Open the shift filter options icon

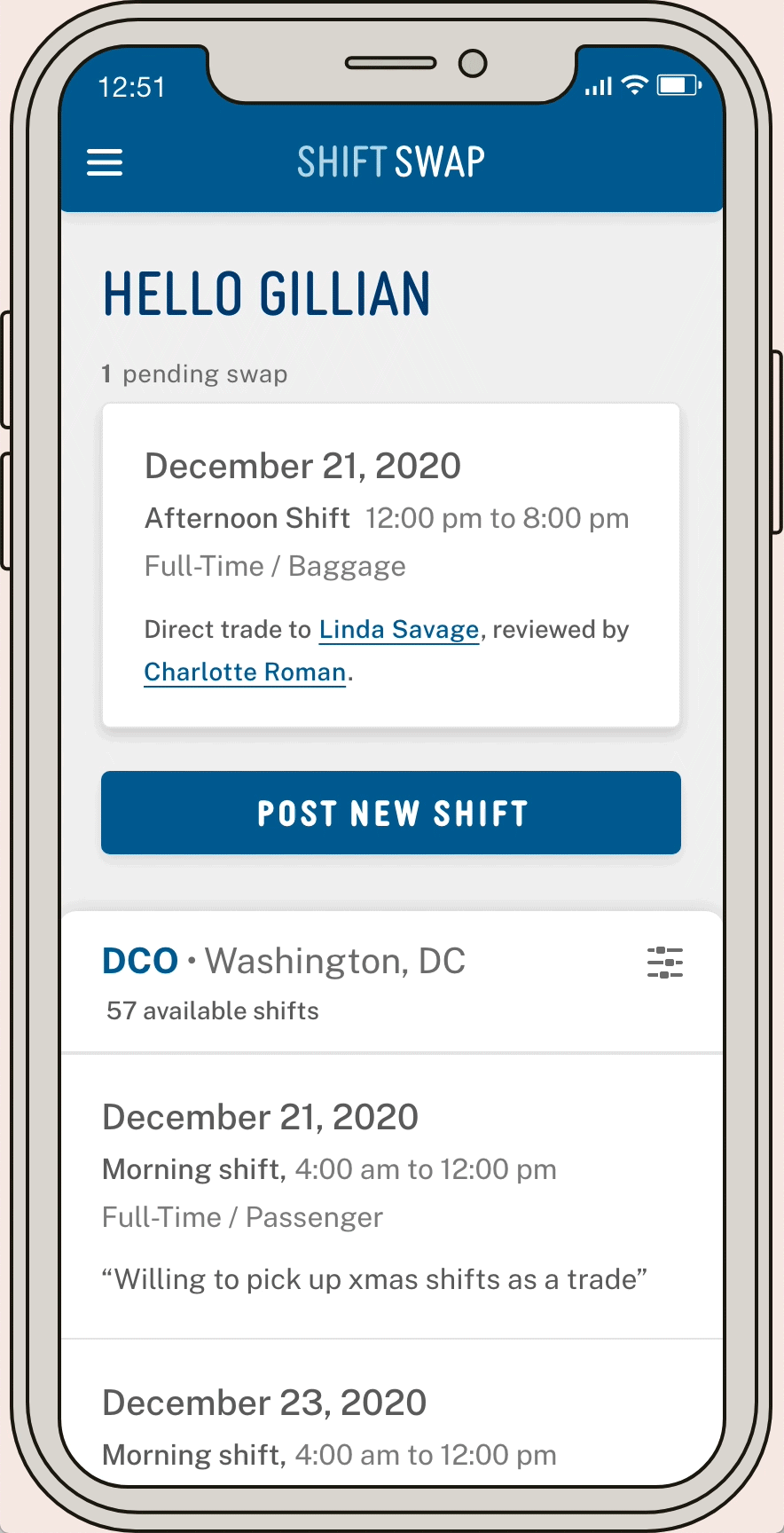tap(665, 963)
